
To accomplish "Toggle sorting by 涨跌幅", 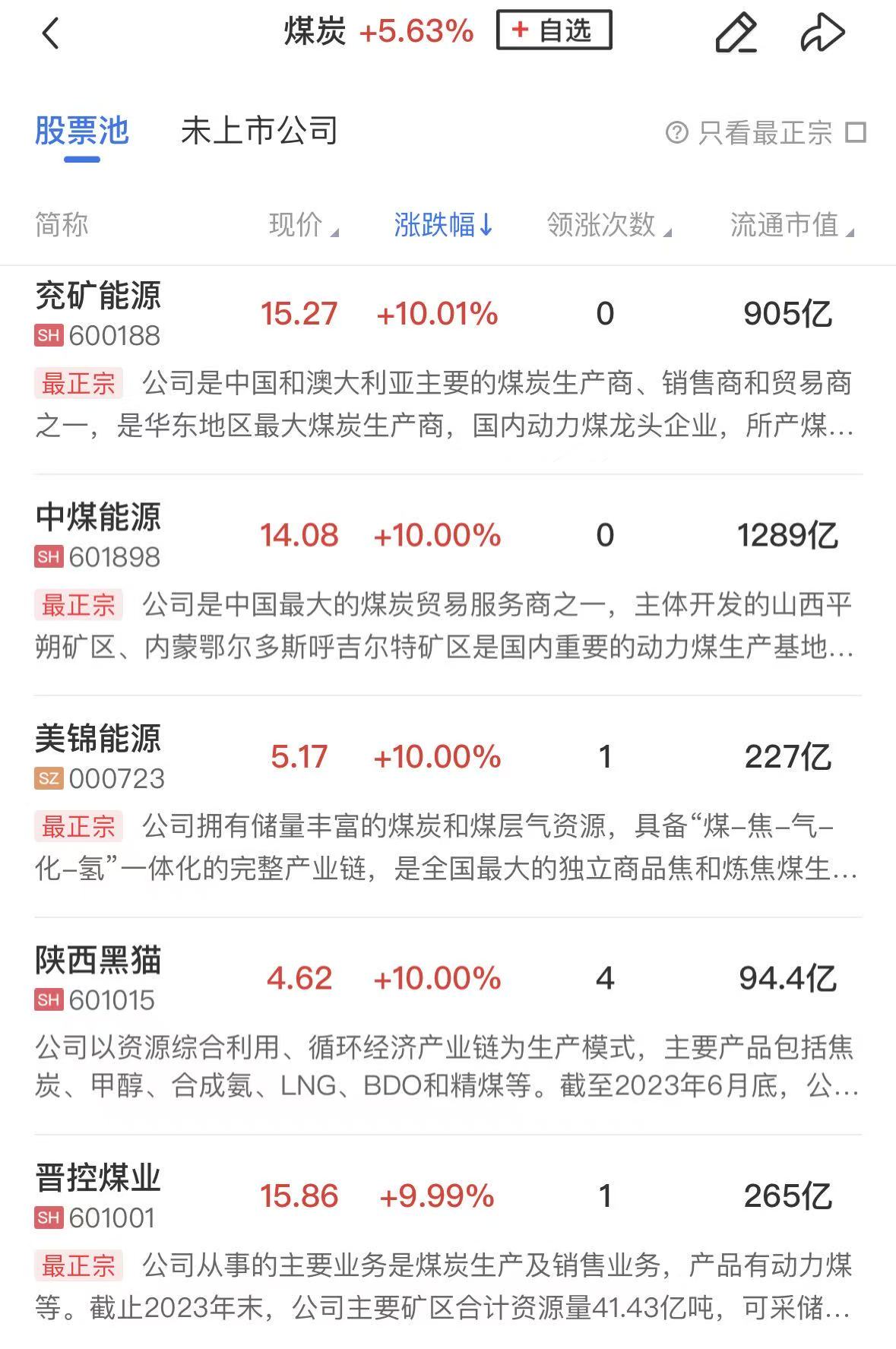I will pos(443,225).
